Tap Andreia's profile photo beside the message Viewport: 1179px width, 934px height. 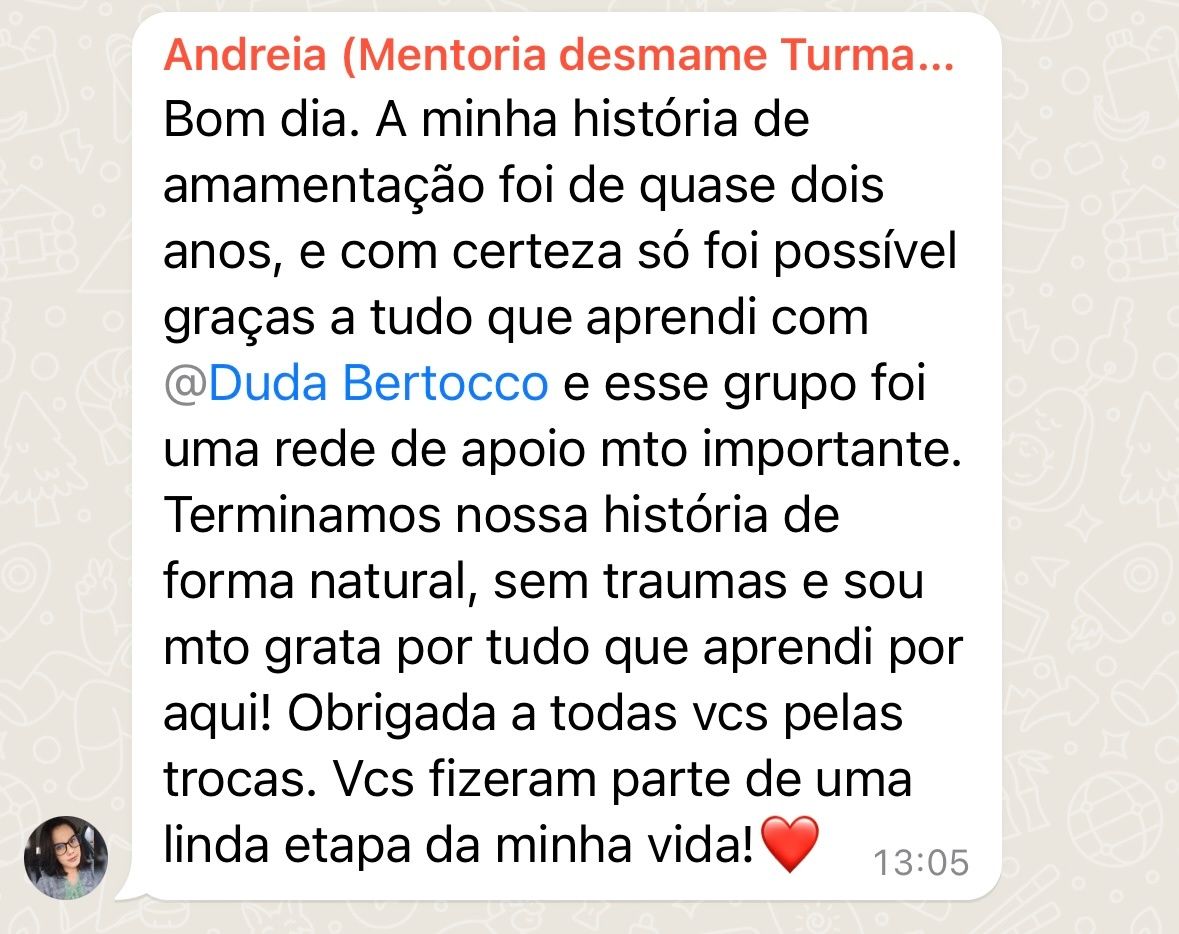(66, 858)
